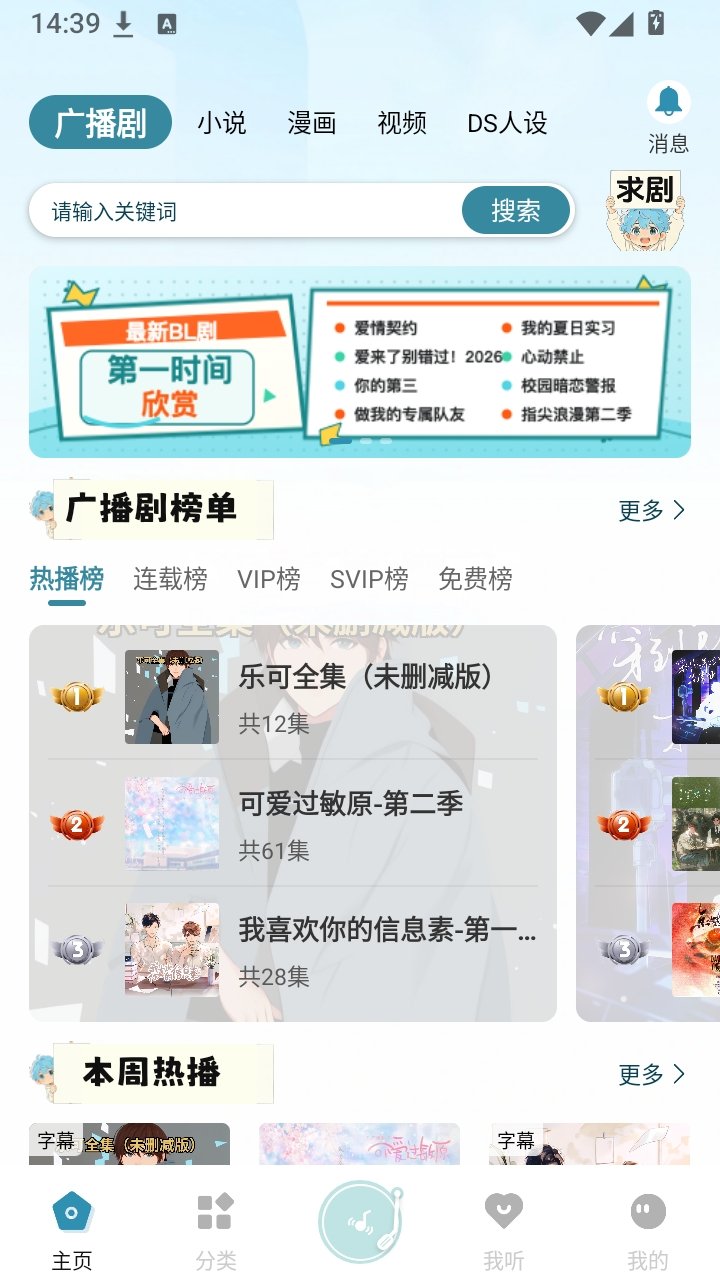Image resolution: width=720 pixels, height=1280 pixels.
Task: Open the 最新BL剧 banner
Action: click(x=360, y=362)
